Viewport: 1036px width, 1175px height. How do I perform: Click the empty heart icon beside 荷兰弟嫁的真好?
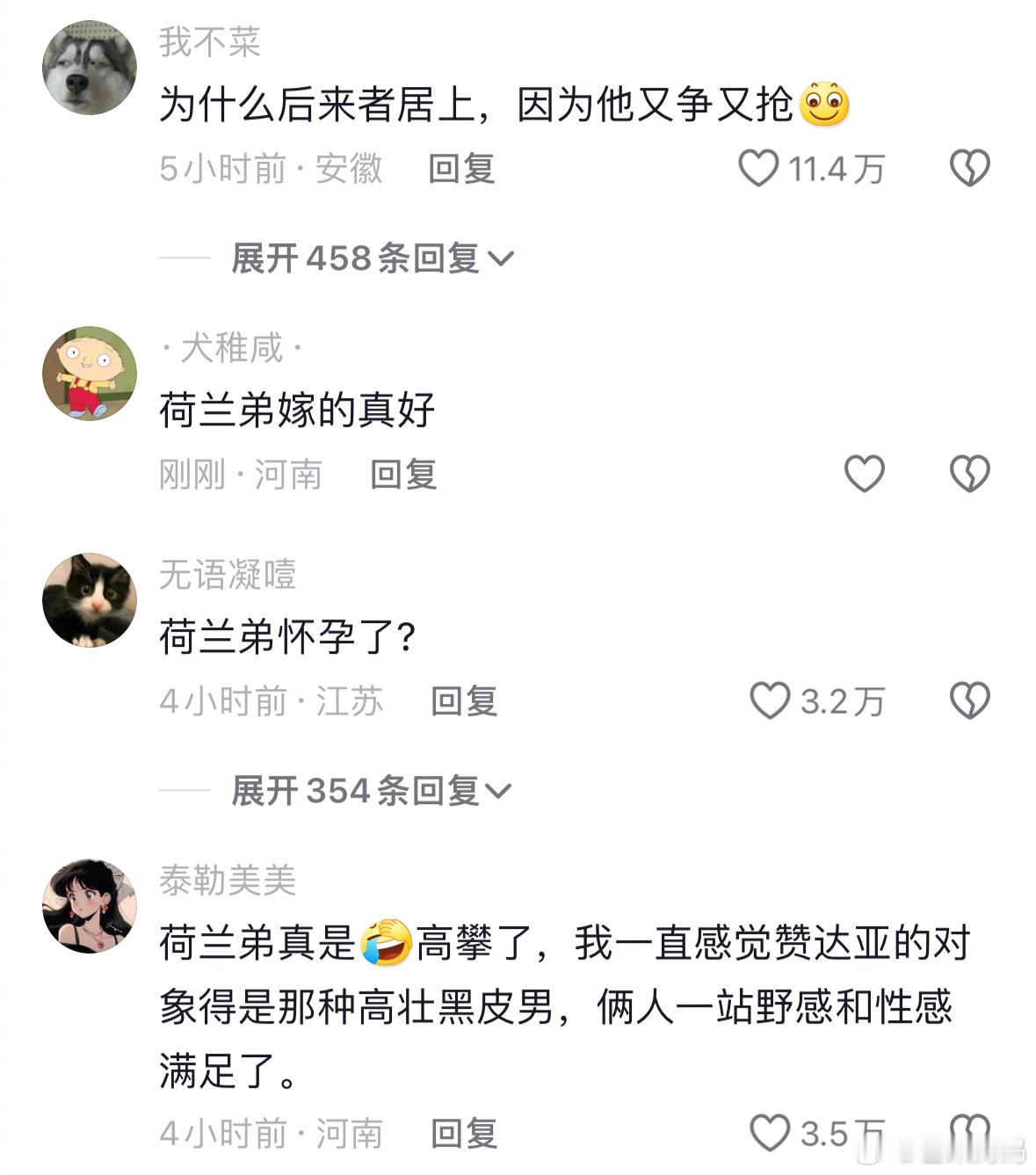[866, 473]
